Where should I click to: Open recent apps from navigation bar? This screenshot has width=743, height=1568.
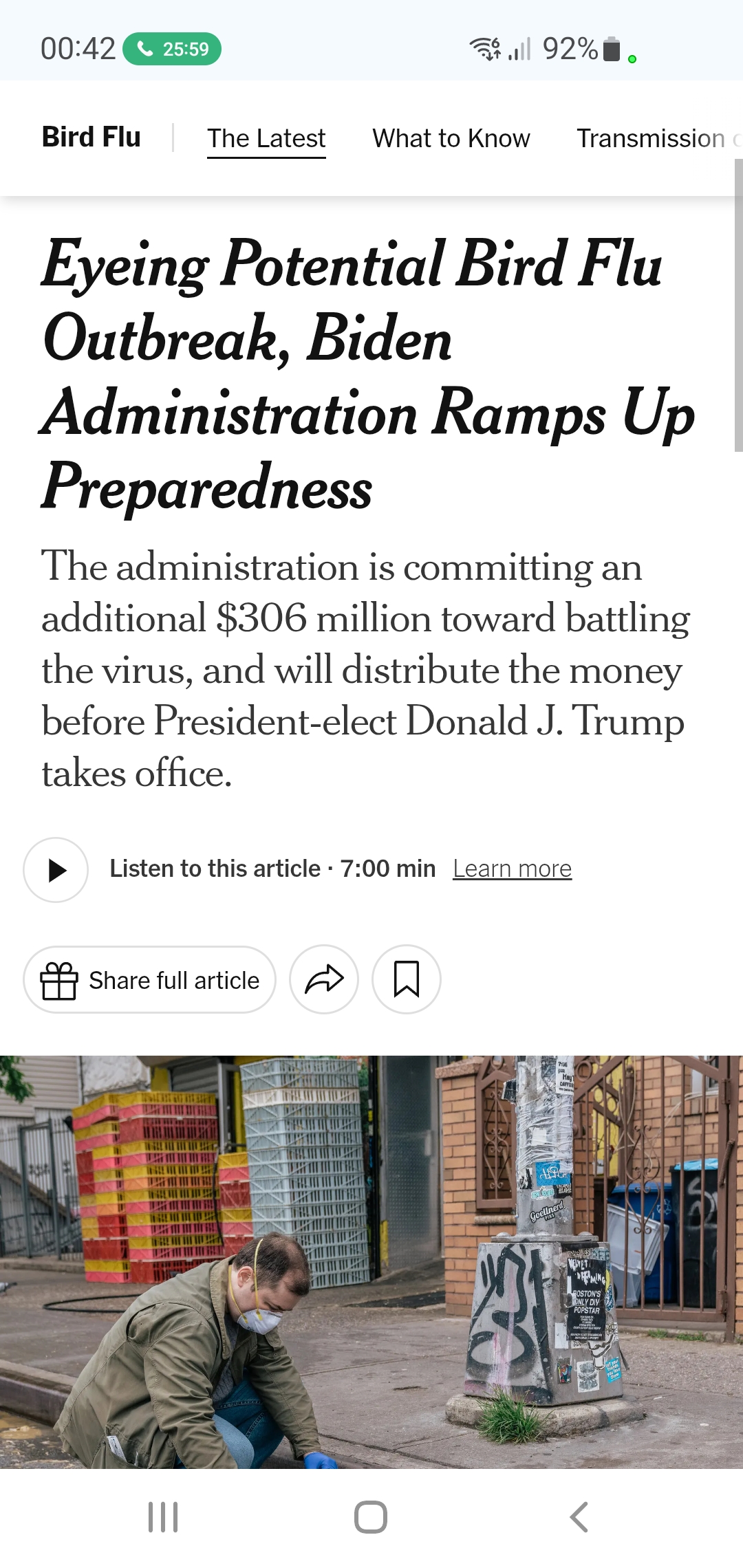(163, 1517)
